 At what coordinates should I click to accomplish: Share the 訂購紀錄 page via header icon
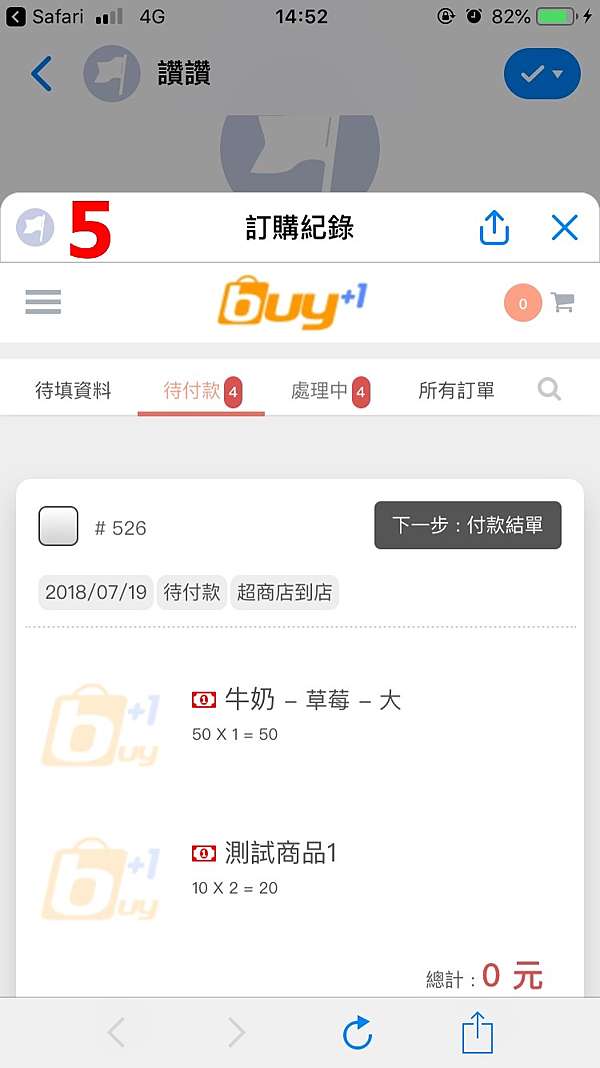tap(494, 227)
